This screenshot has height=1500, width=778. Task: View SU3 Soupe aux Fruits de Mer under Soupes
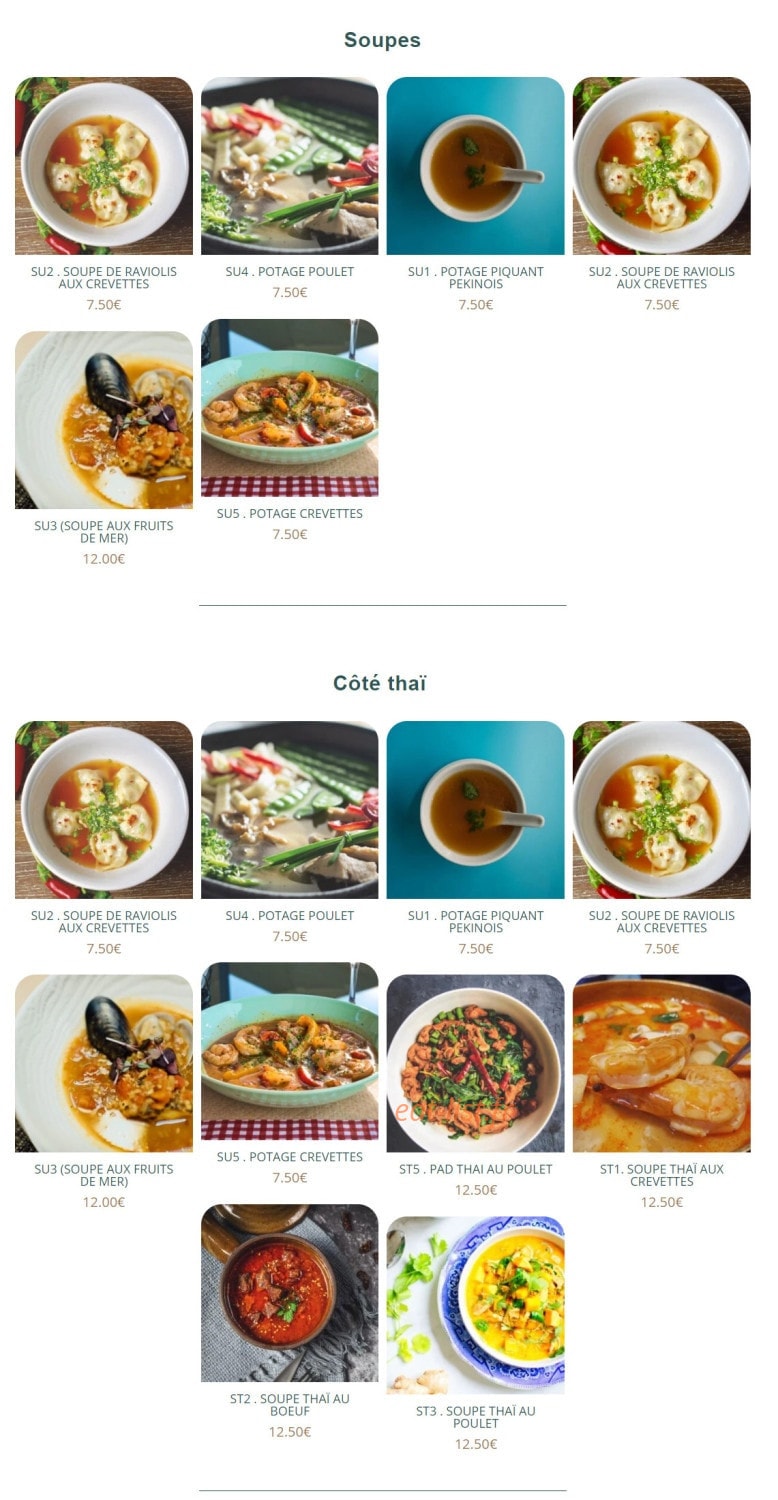pyautogui.click(x=104, y=420)
